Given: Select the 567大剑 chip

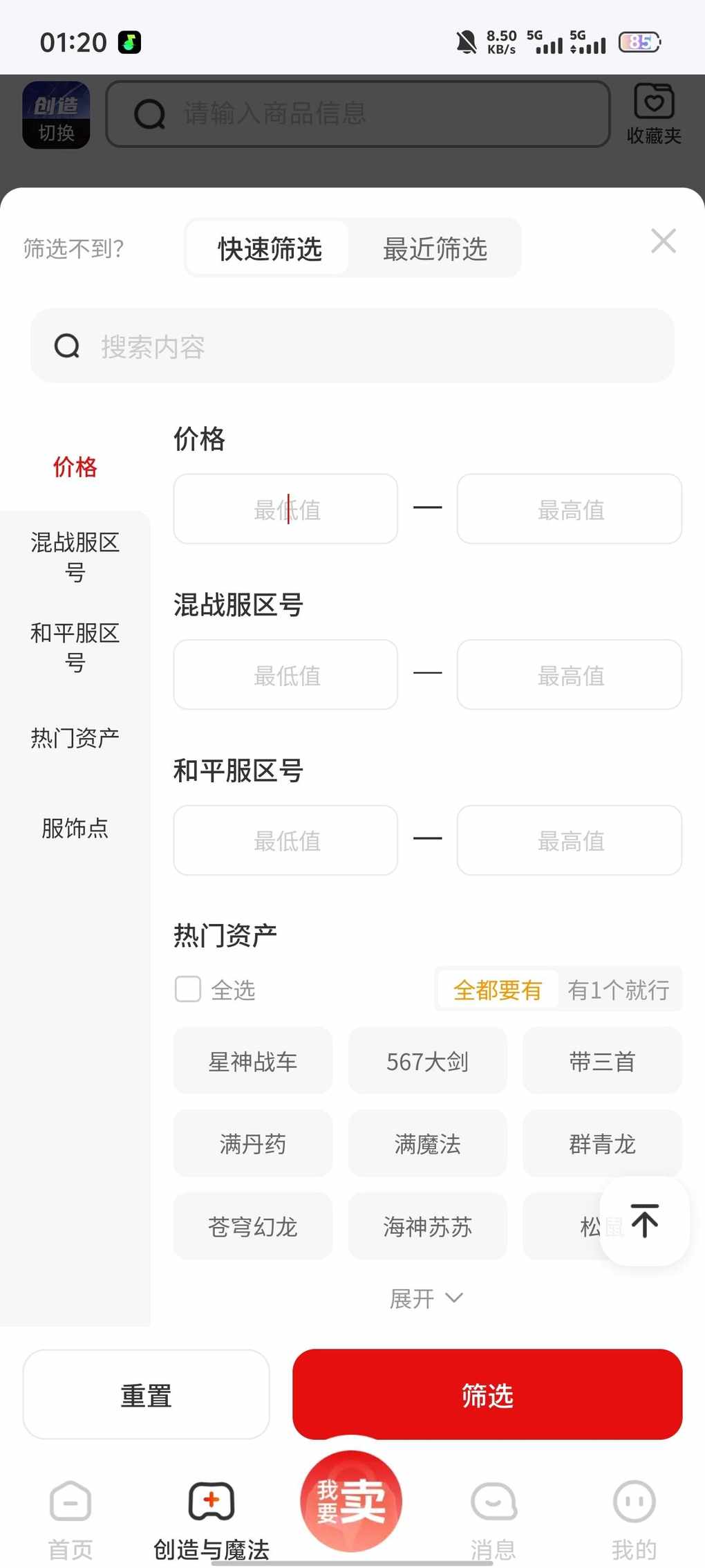Looking at the screenshot, I should (427, 1061).
